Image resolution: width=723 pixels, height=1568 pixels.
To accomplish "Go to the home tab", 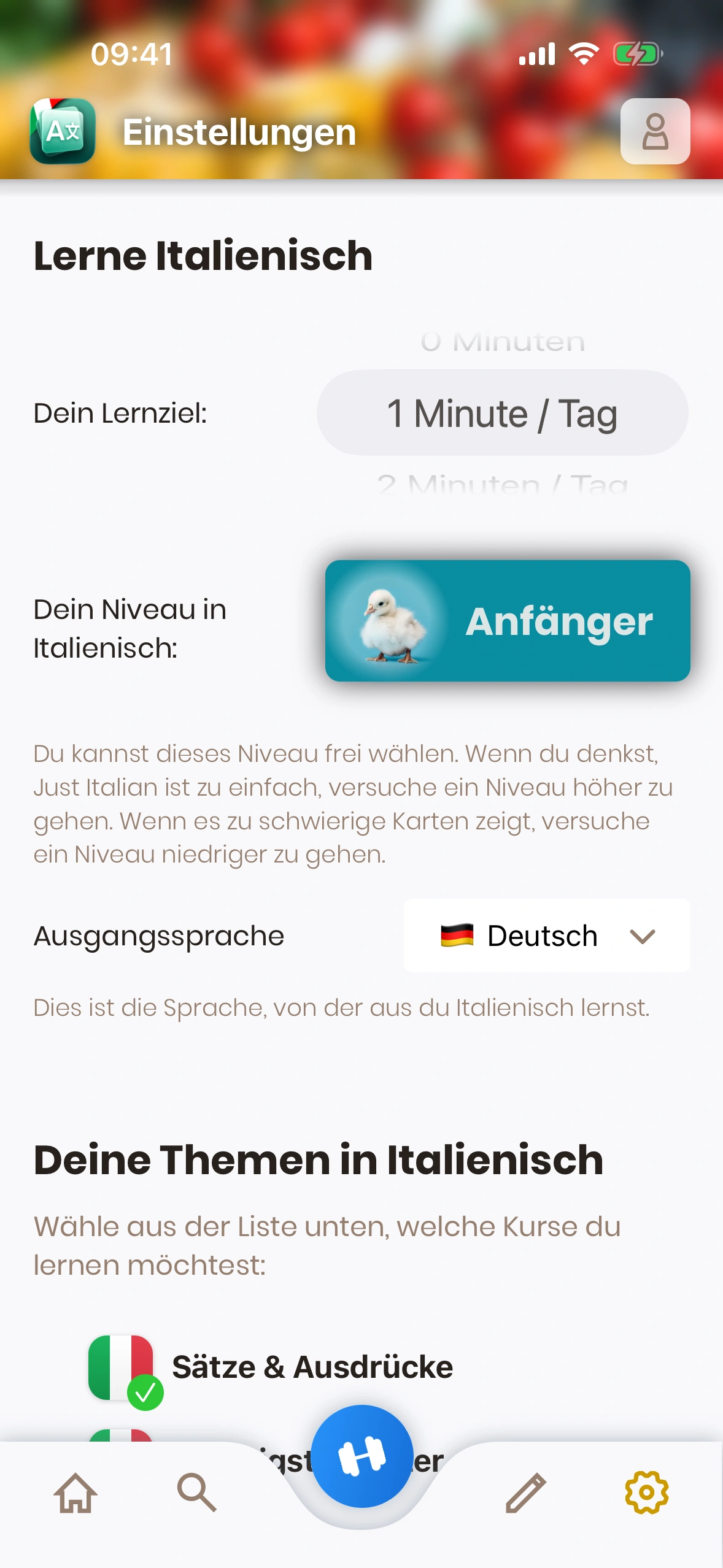I will tap(75, 1493).
